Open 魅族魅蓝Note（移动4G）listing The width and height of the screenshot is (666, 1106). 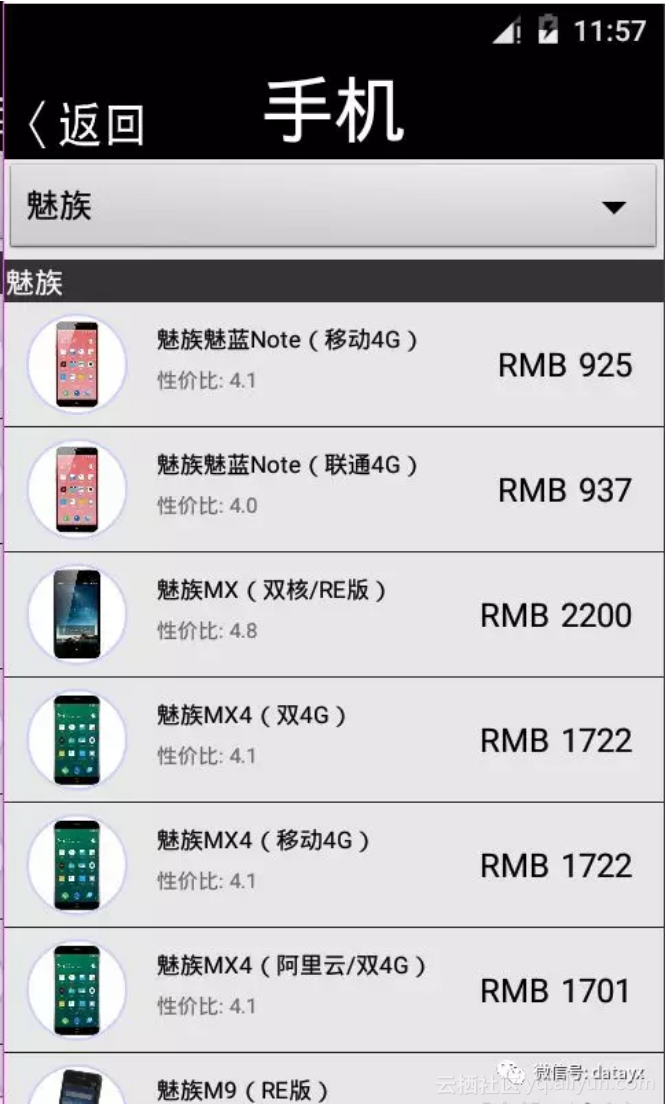tap(333, 364)
